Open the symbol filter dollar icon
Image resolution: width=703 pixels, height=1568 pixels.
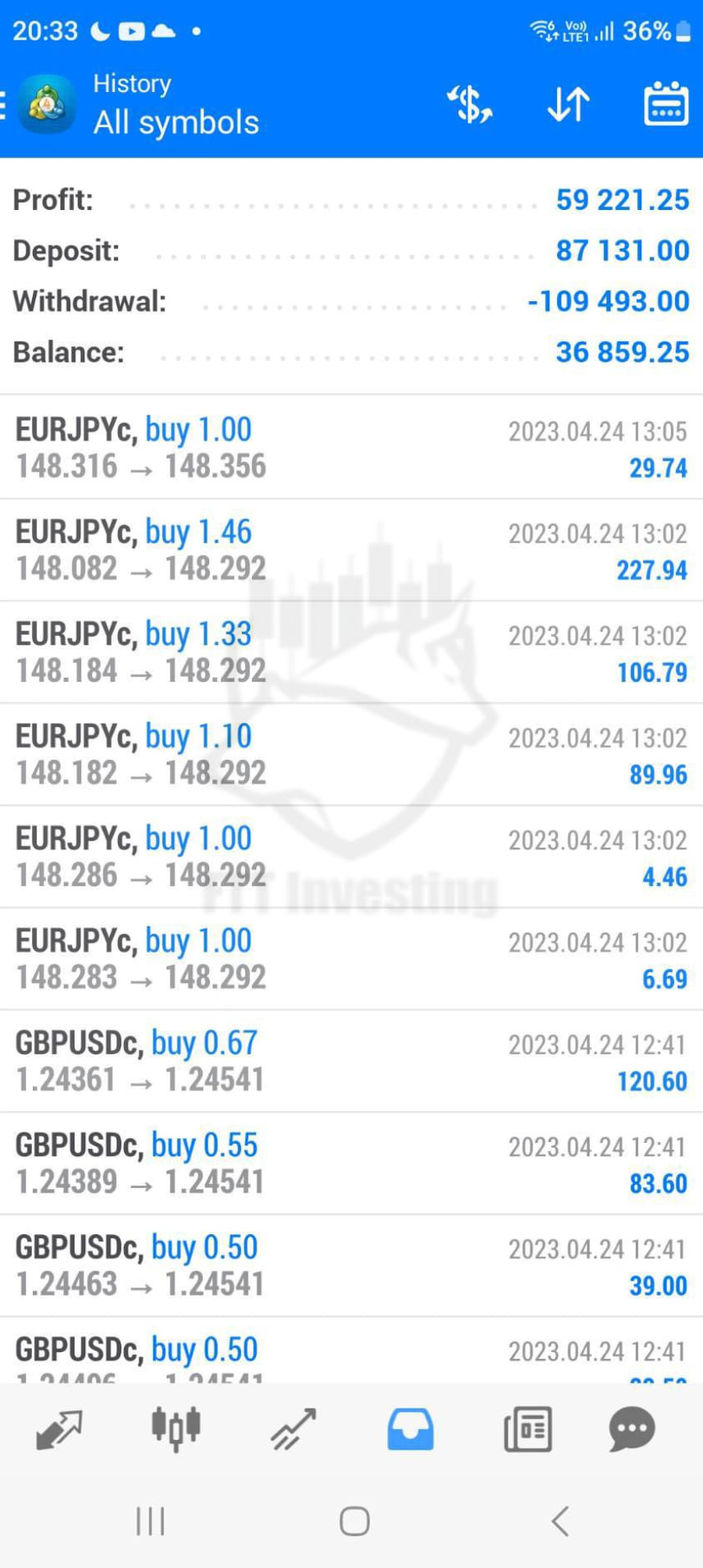469,104
